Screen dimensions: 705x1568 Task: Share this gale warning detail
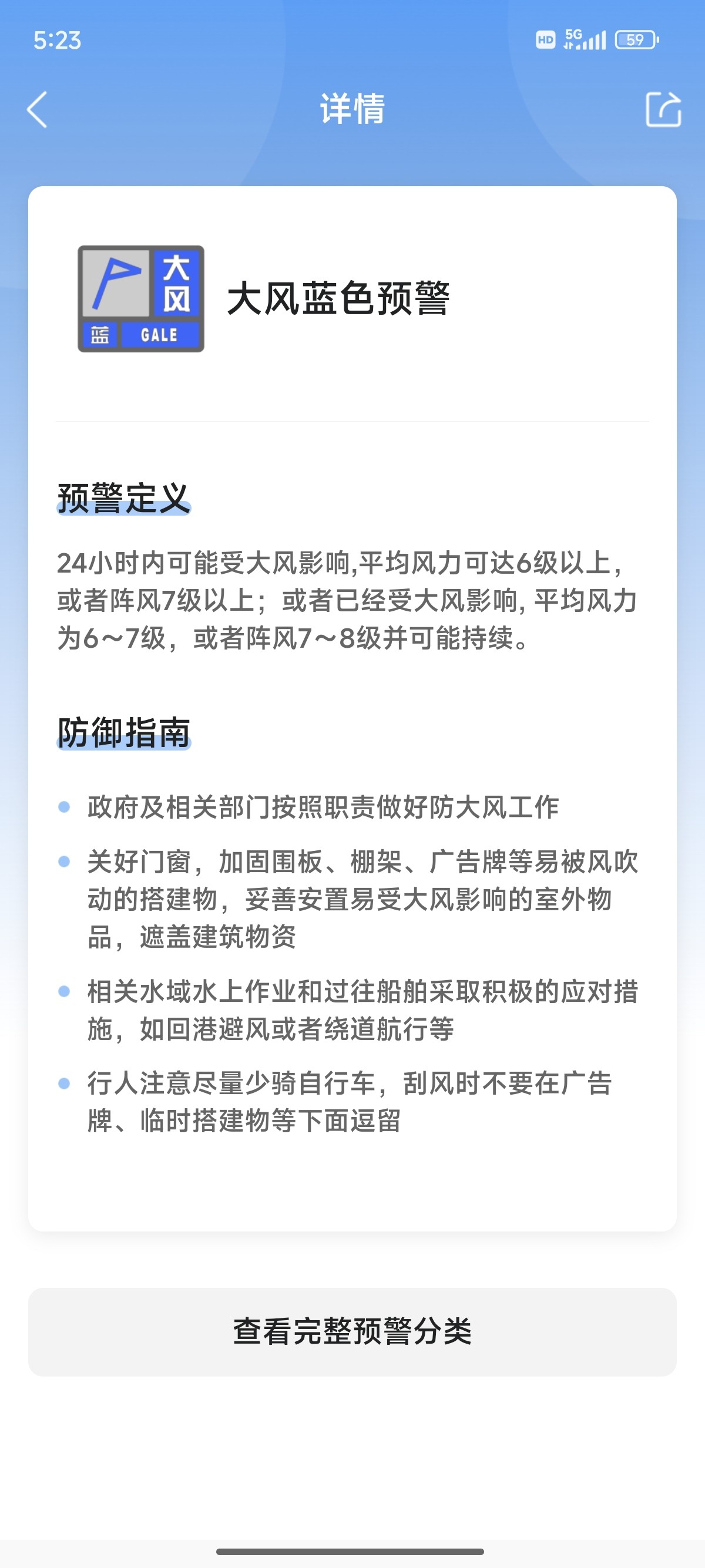point(663,109)
